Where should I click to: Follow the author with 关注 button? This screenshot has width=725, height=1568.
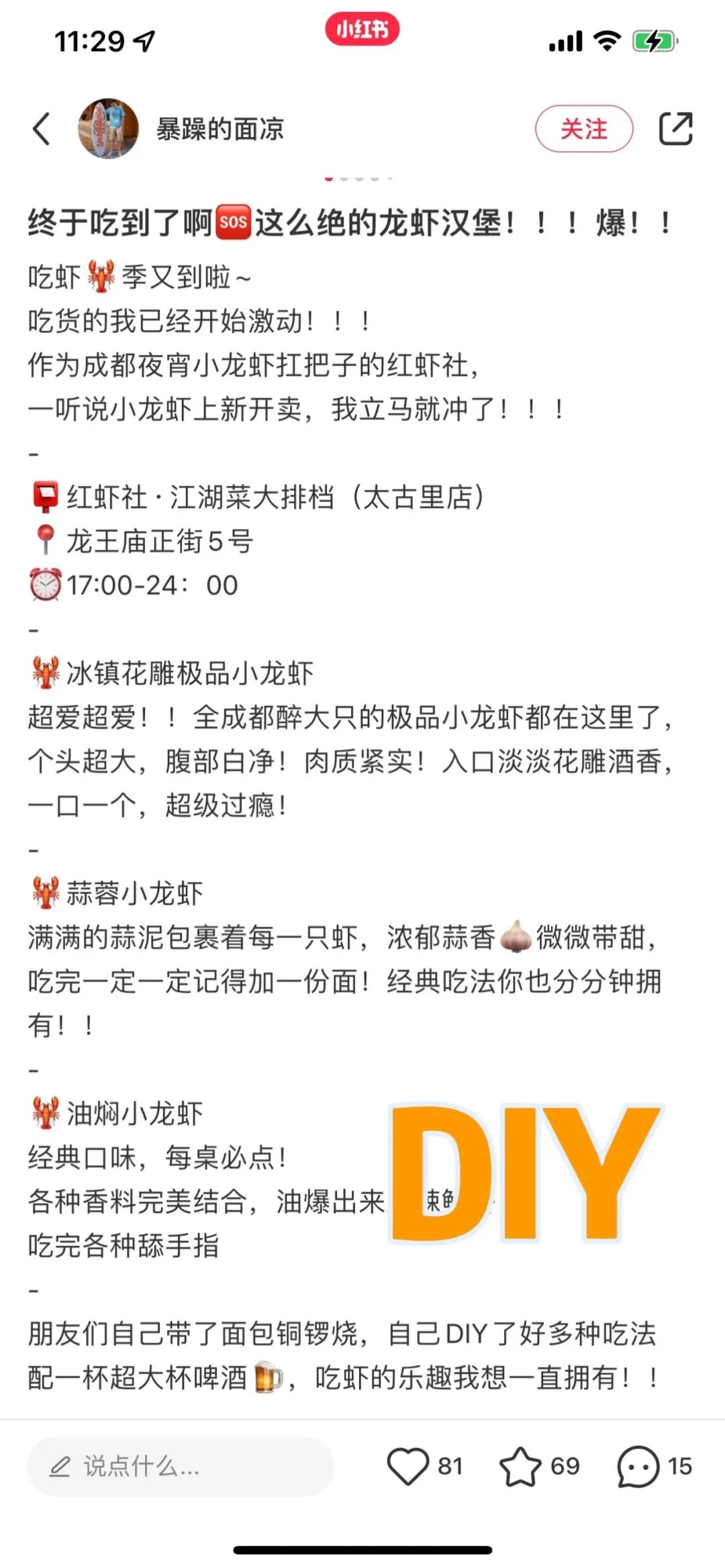pos(583,129)
